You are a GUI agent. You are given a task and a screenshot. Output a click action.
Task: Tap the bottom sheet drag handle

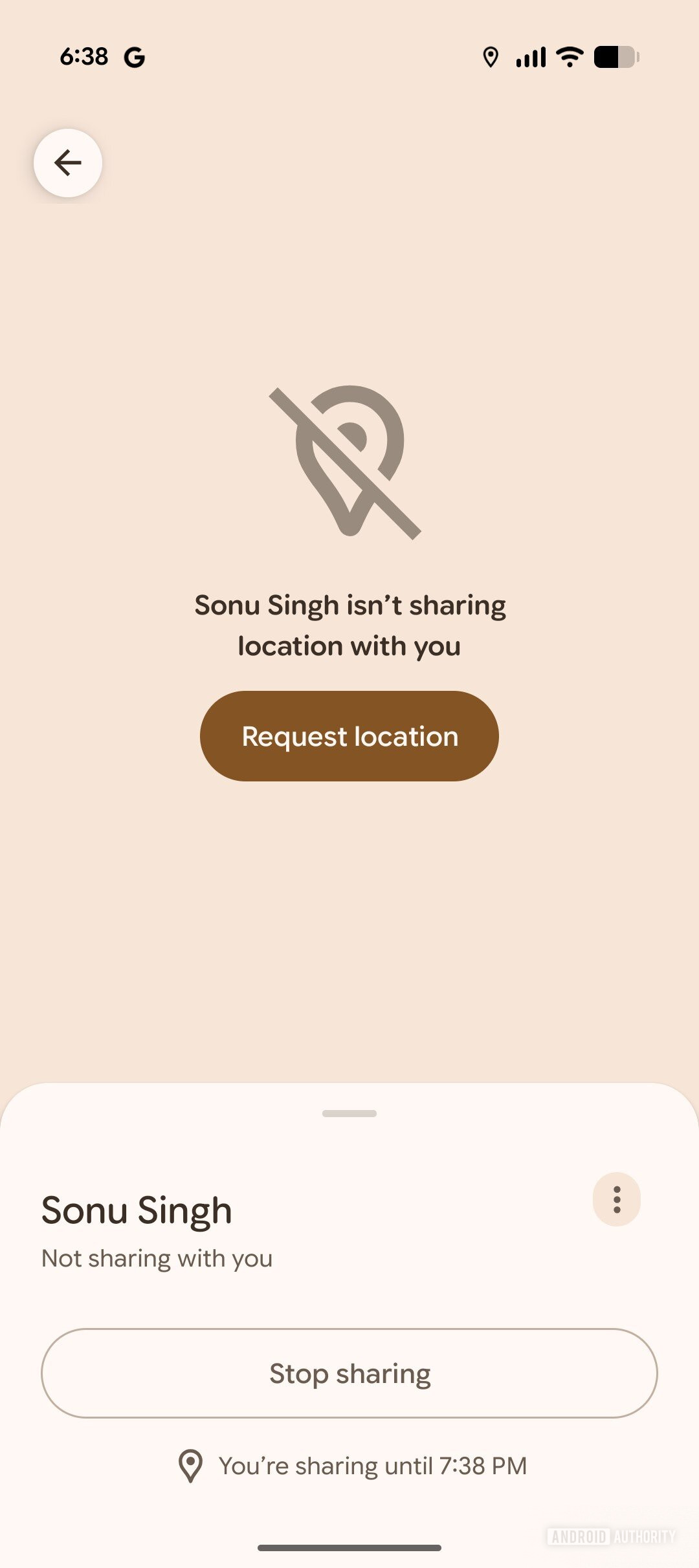click(349, 1113)
